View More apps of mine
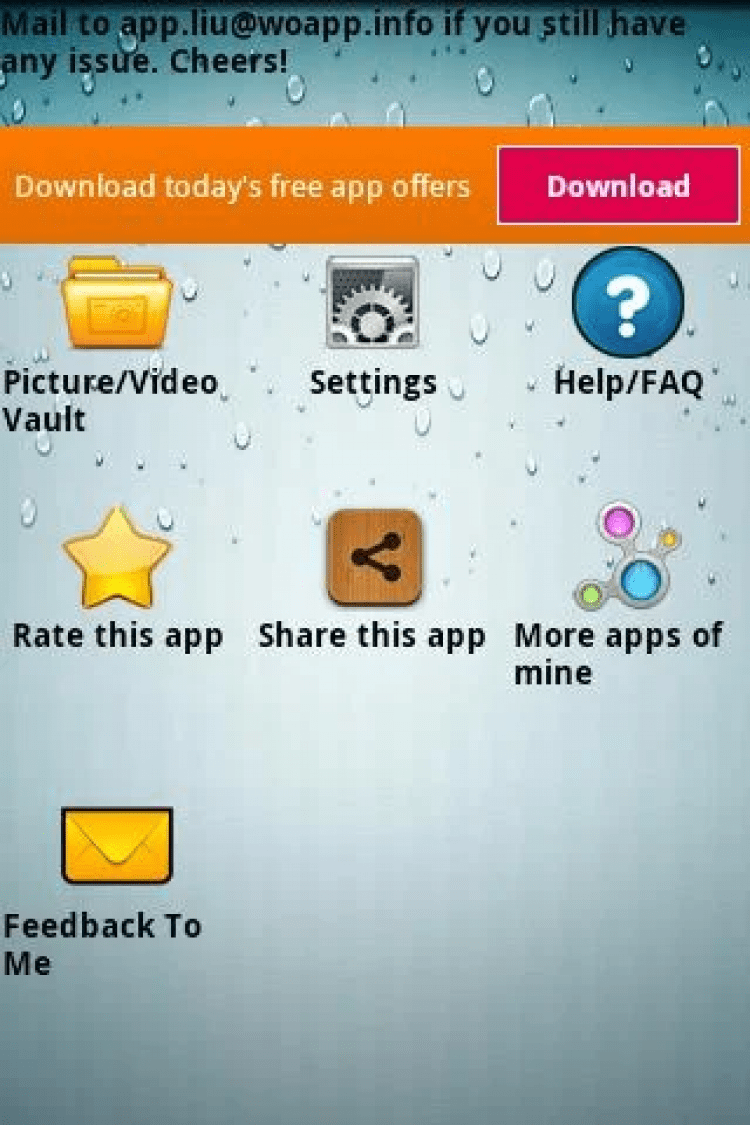Image resolution: width=750 pixels, height=1125 pixels. (x=627, y=558)
